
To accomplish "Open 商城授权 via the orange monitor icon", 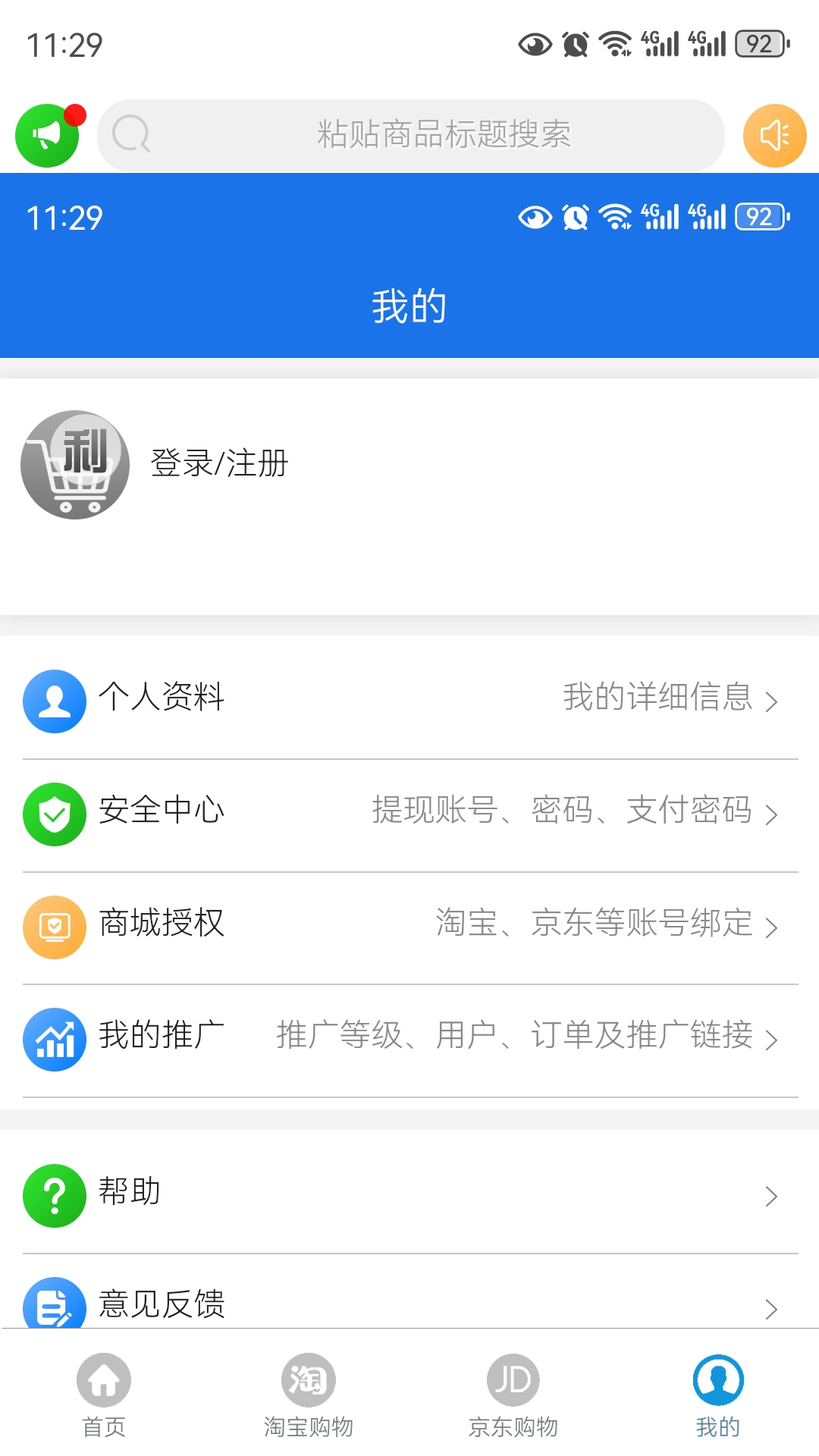I will coord(53,926).
